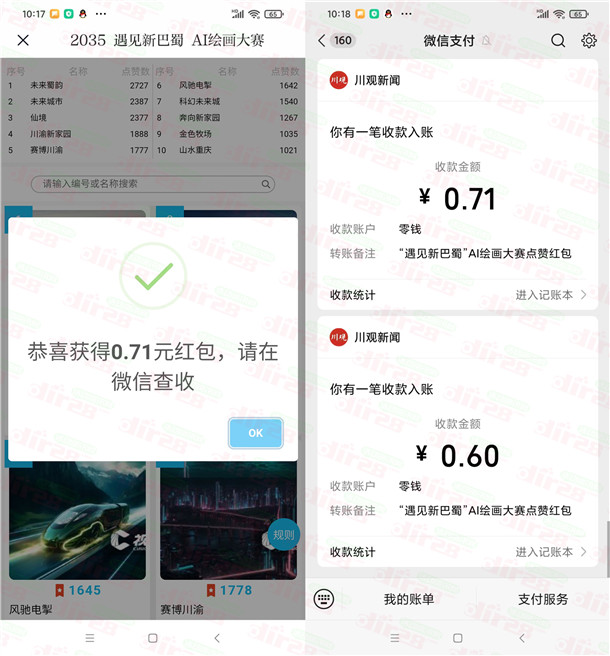610x656 pixels.
Task: Close the AI绘画大赛 page with the X
Action: pyautogui.click(x=23, y=41)
